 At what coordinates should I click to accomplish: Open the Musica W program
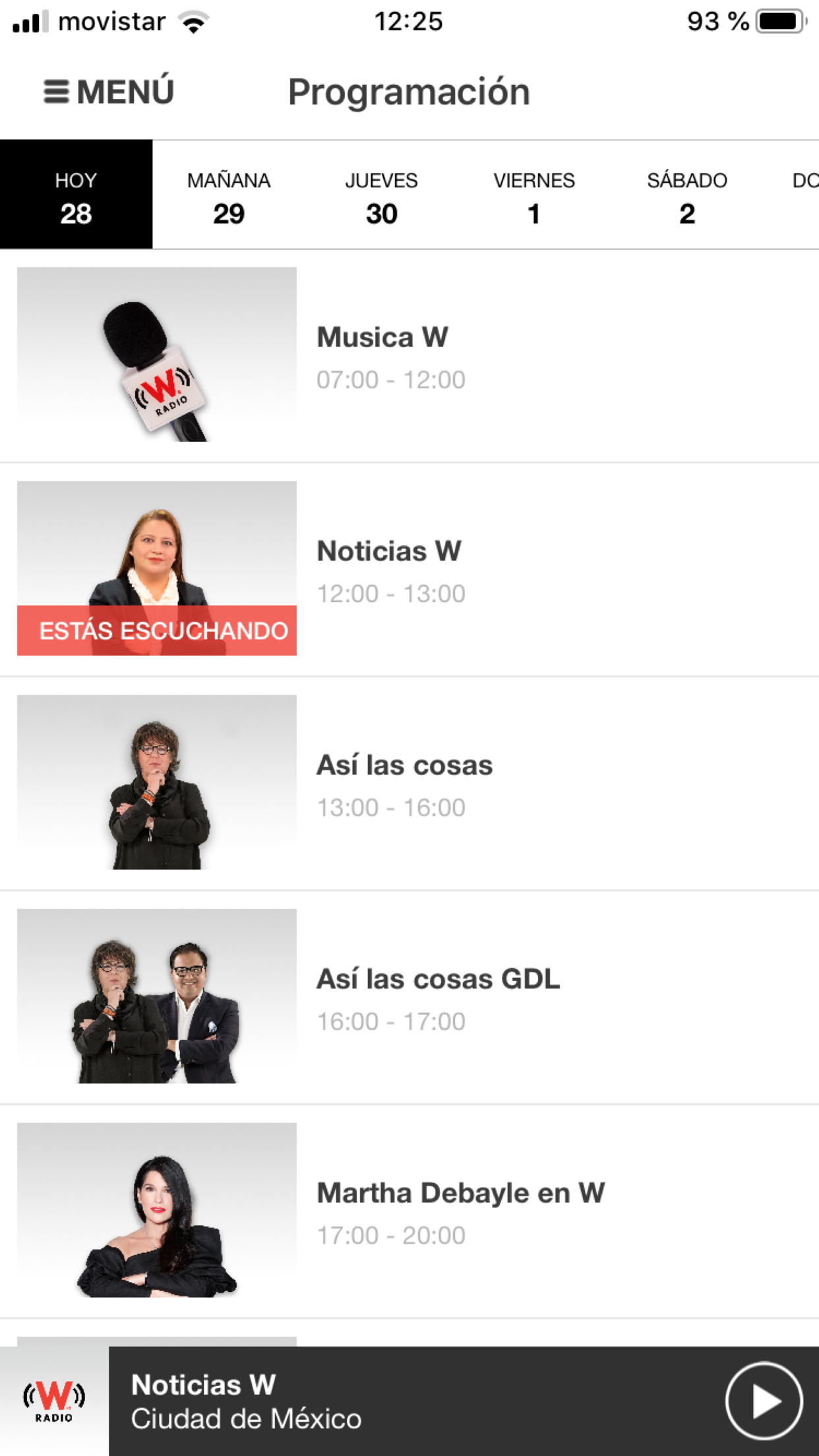[x=409, y=356]
